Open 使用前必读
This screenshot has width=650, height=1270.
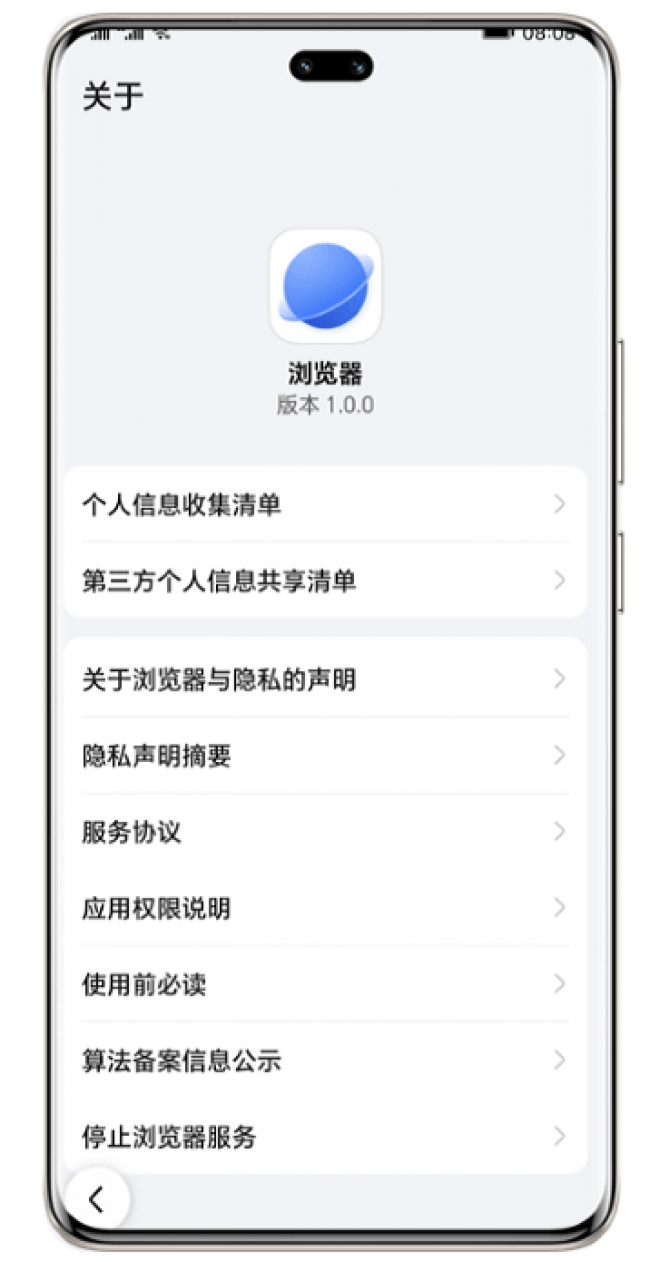tap(325, 984)
